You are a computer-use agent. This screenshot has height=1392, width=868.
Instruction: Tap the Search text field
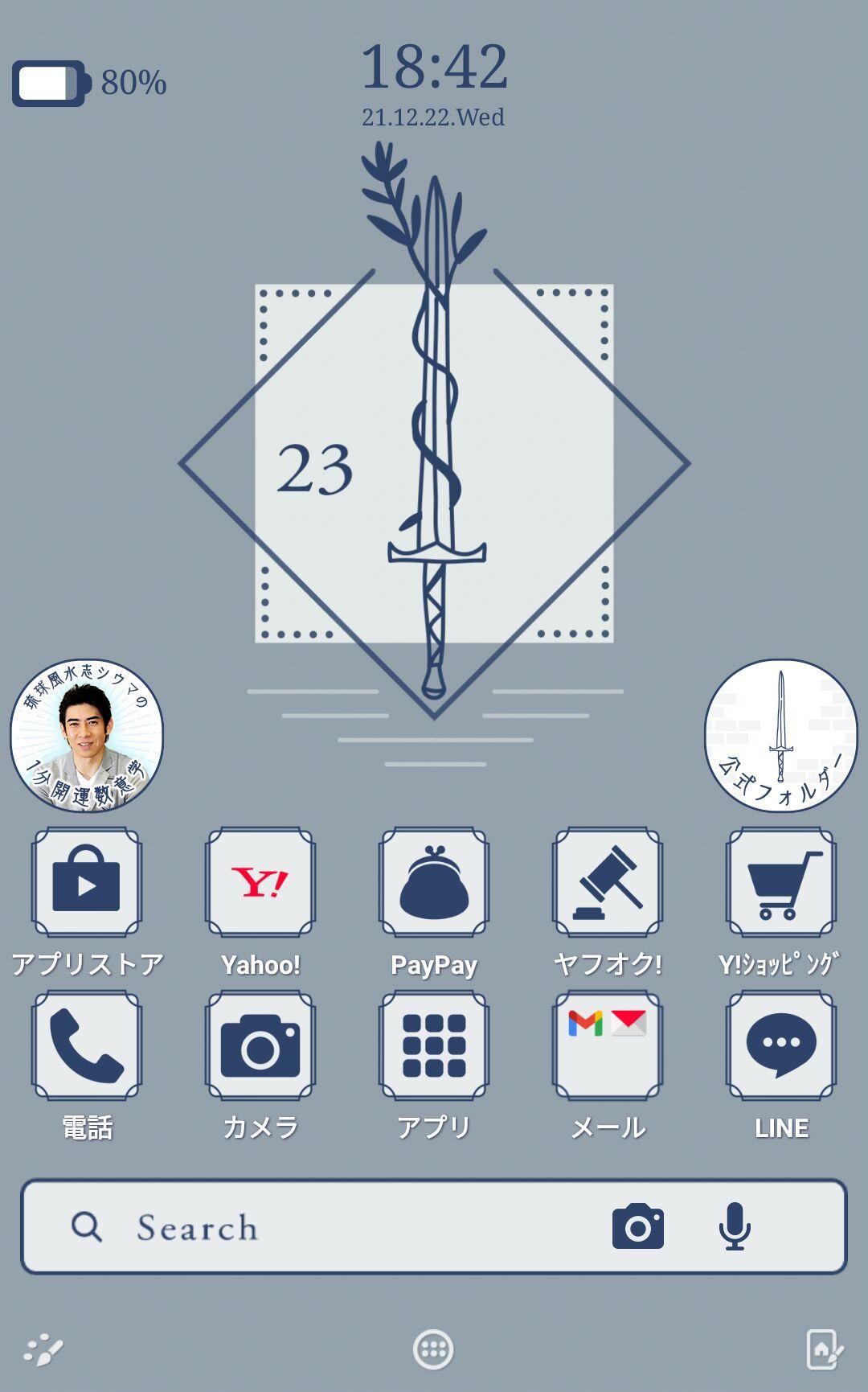(338, 1227)
